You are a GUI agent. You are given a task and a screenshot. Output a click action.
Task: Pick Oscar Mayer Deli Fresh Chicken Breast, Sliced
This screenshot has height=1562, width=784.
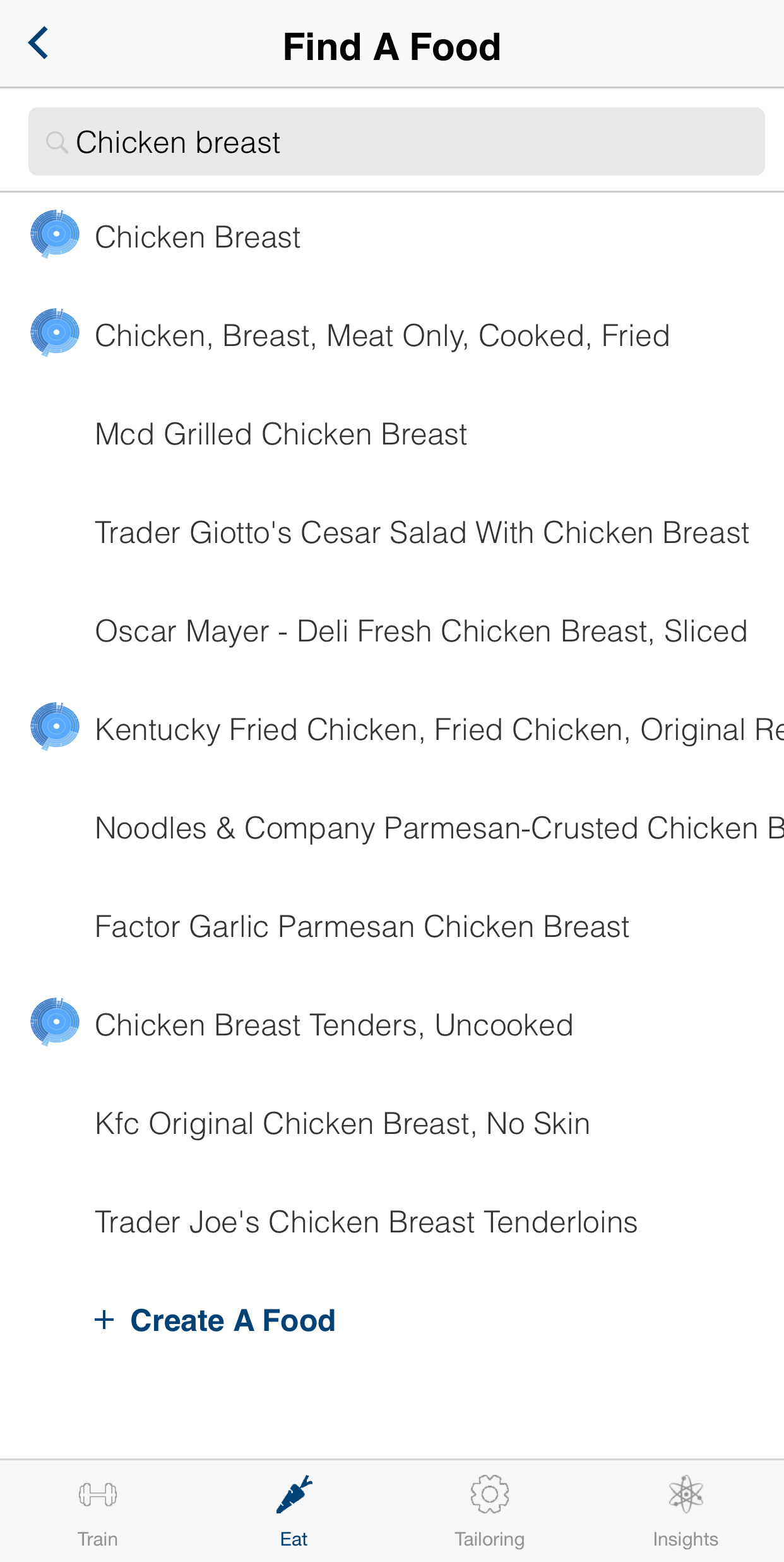[392, 631]
